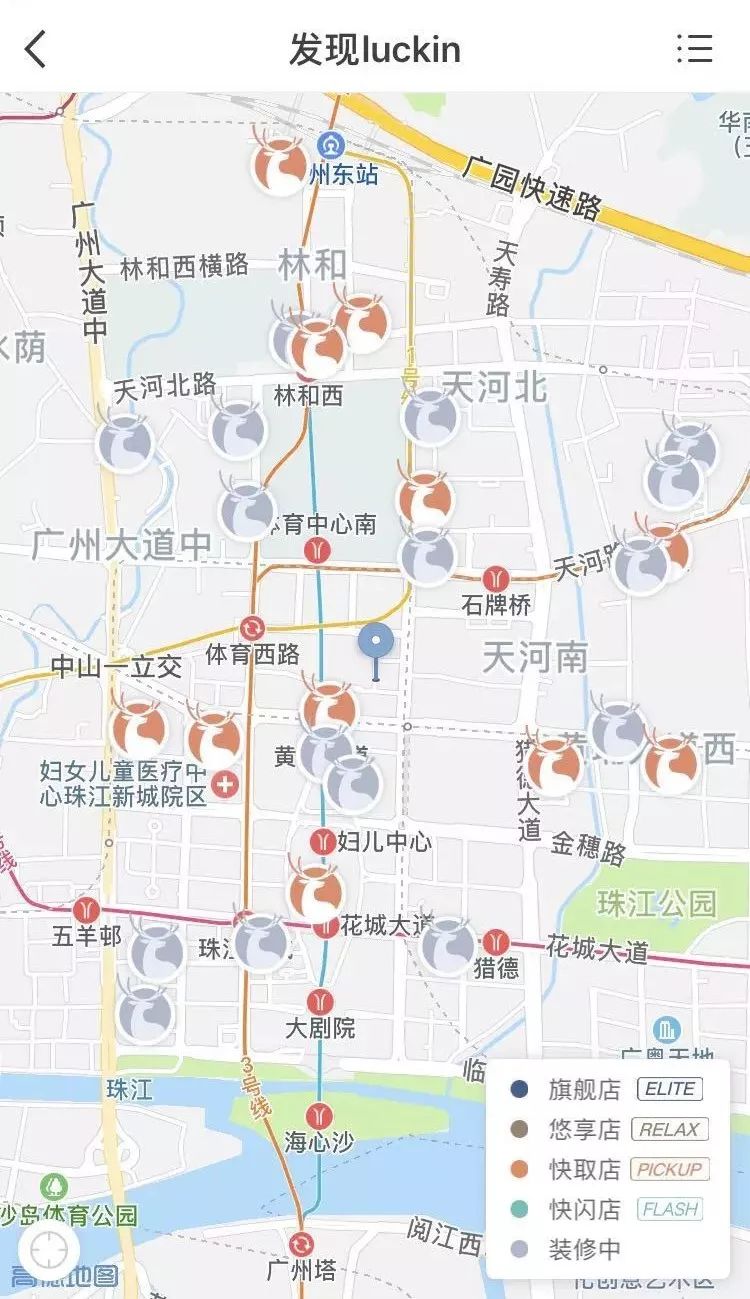750x1299 pixels.
Task: Recenter the map on my location
Action: (x=49, y=1249)
